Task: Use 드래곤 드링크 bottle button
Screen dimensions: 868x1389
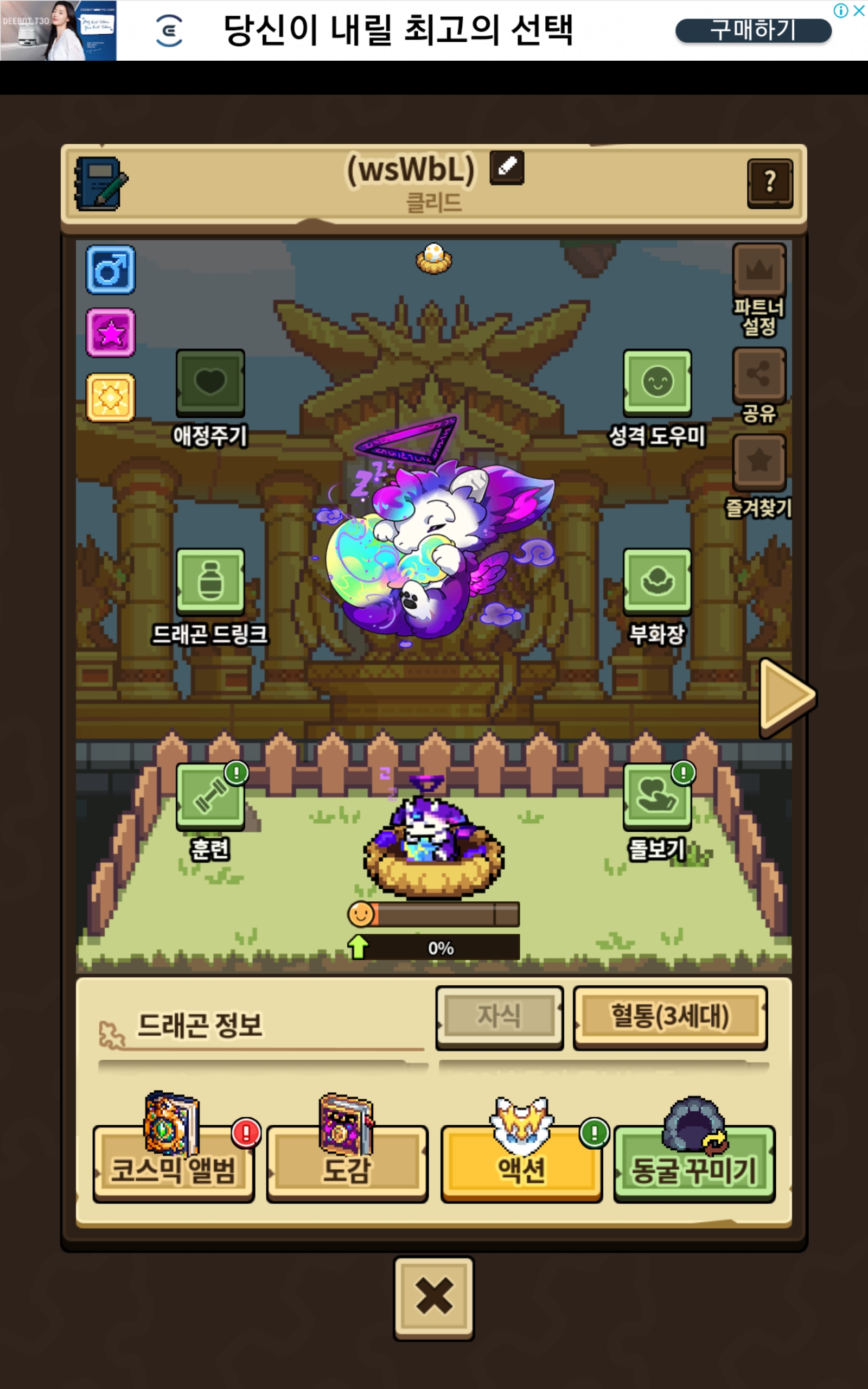Action: (210, 582)
